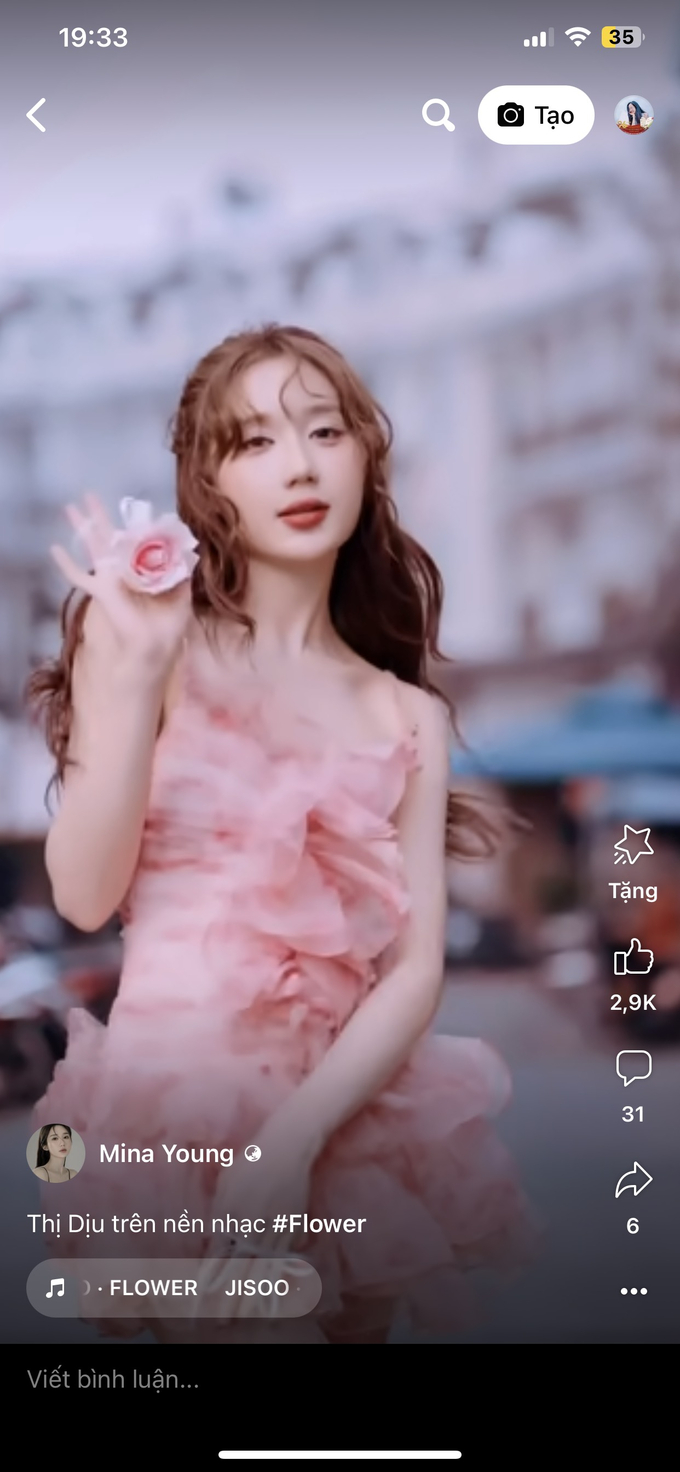680x1472 pixels.
Task: Tap the FLOWER JISOO music chip
Action: click(x=174, y=1288)
